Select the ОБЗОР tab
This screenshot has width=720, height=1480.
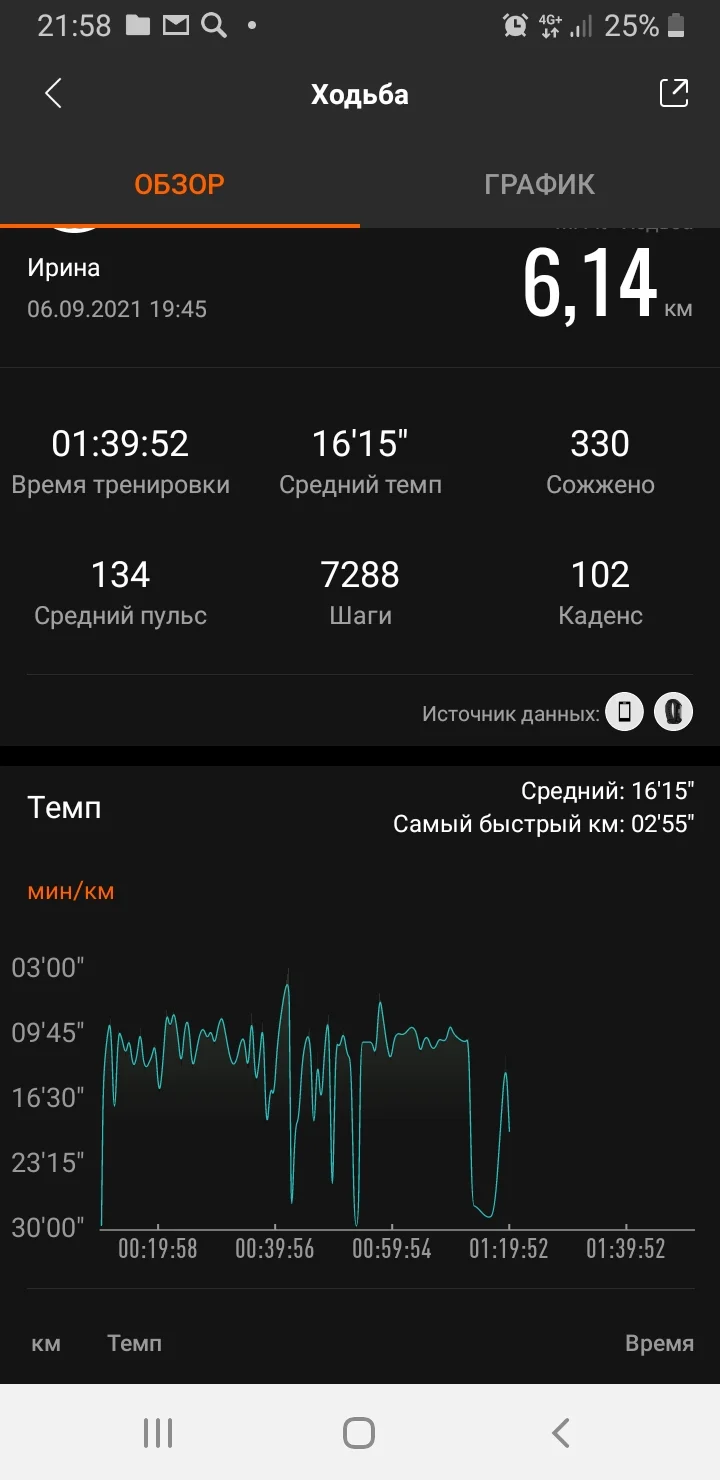coord(180,184)
